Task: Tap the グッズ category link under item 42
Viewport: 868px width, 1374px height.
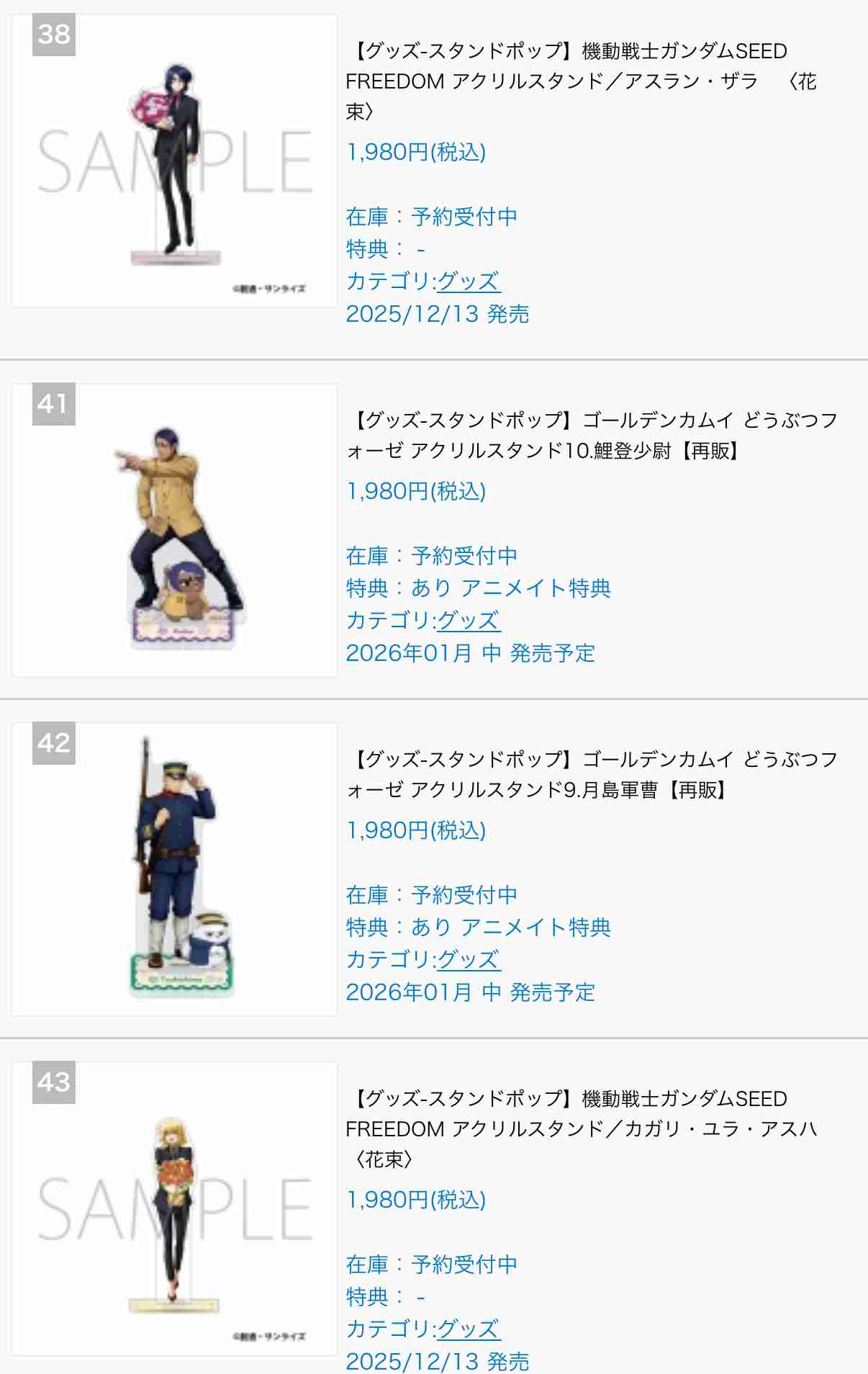Action: pyautogui.click(x=469, y=959)
